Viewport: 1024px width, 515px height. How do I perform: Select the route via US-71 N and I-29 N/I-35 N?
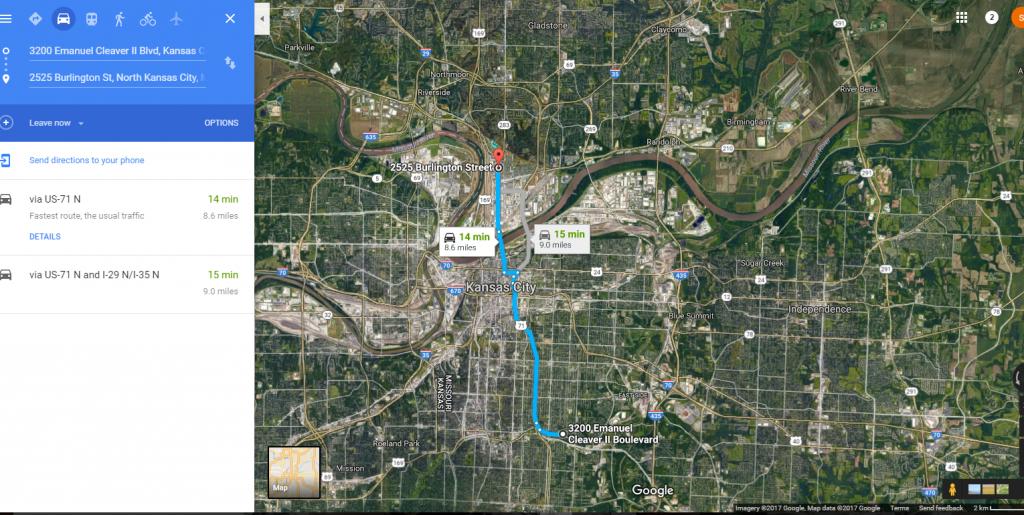point(95,275)
